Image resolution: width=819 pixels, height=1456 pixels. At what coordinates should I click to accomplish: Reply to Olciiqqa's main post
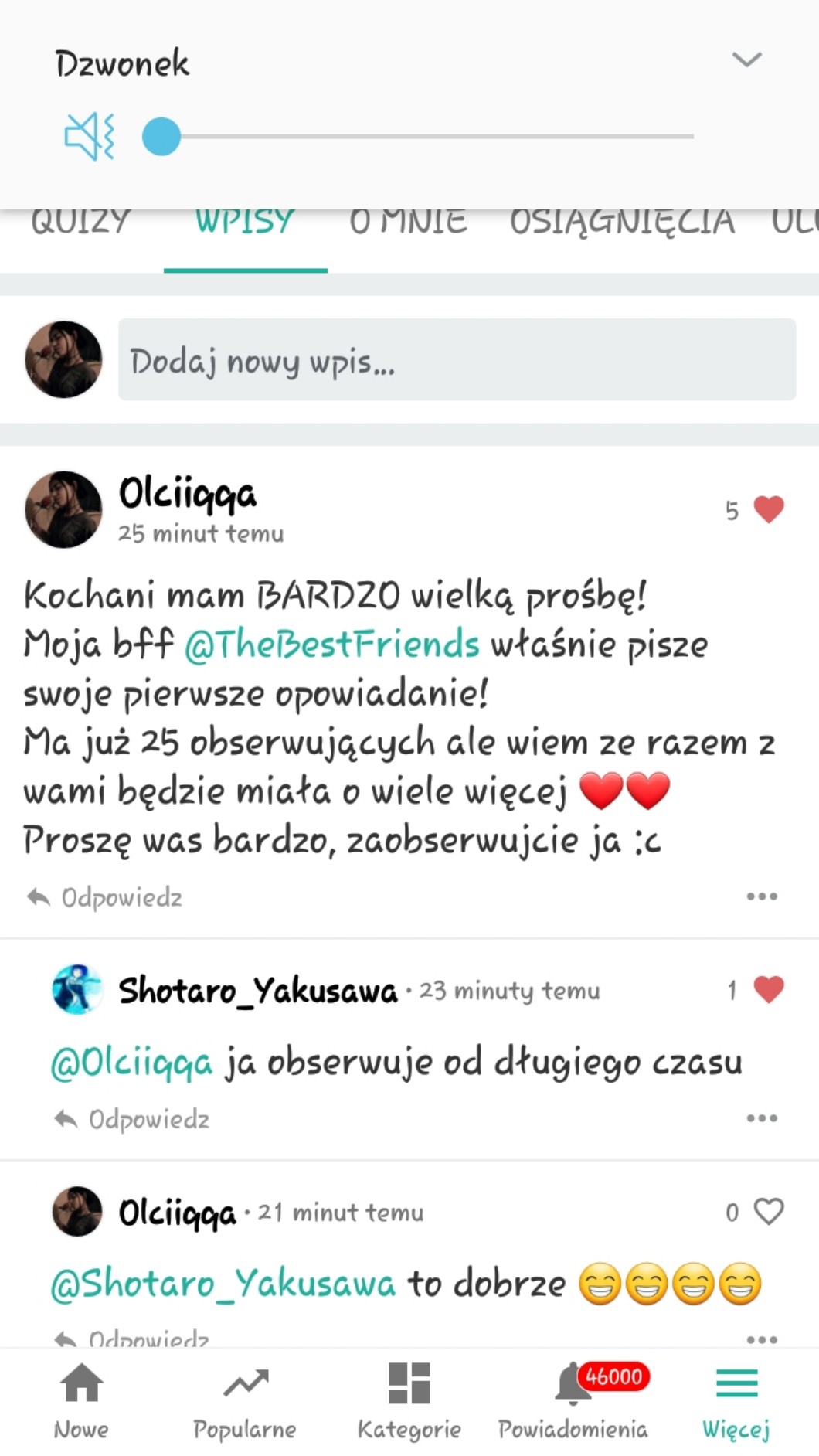[105, 897]
